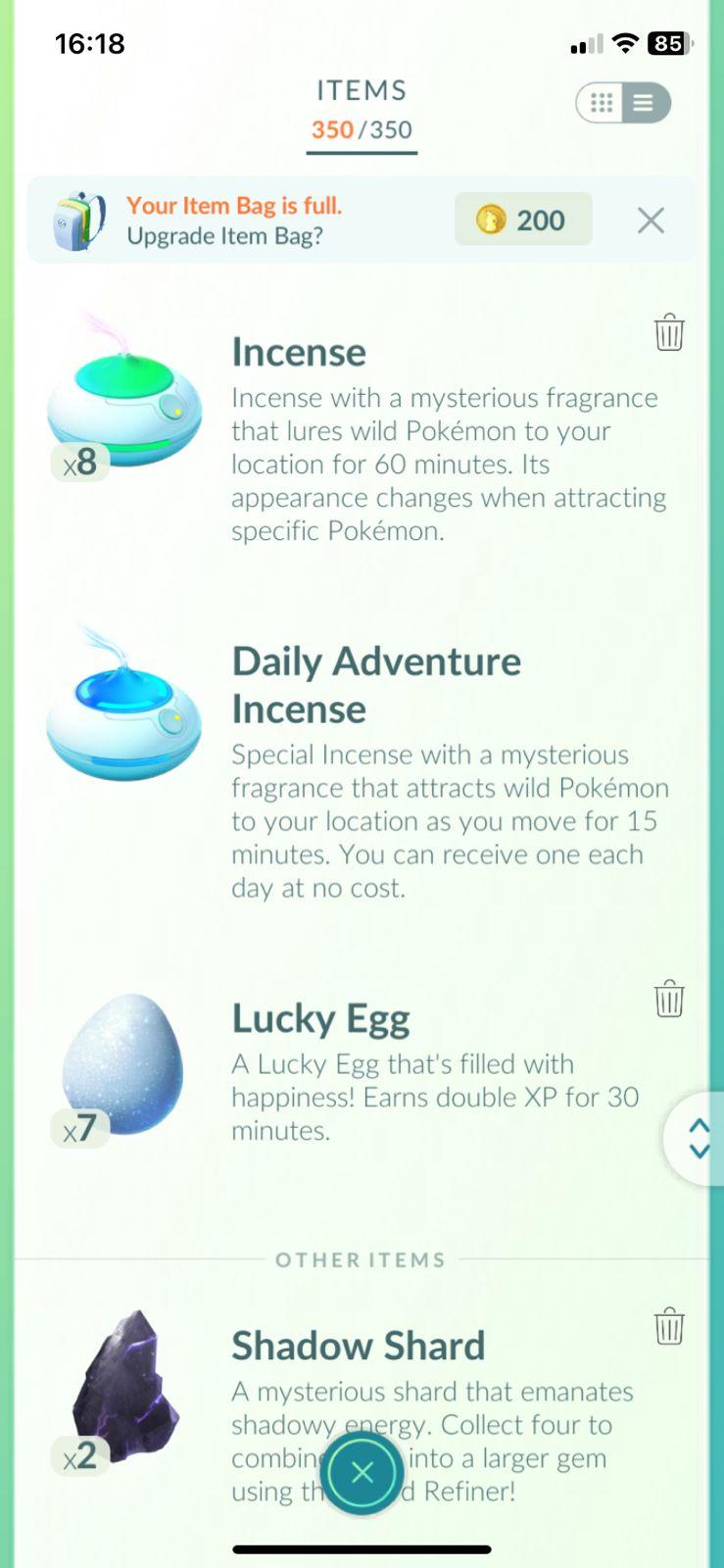Screen dimensions: 724x1568
Task: Buy Item Bag upgrade for 200 coins
Action: tap(523, 220)
